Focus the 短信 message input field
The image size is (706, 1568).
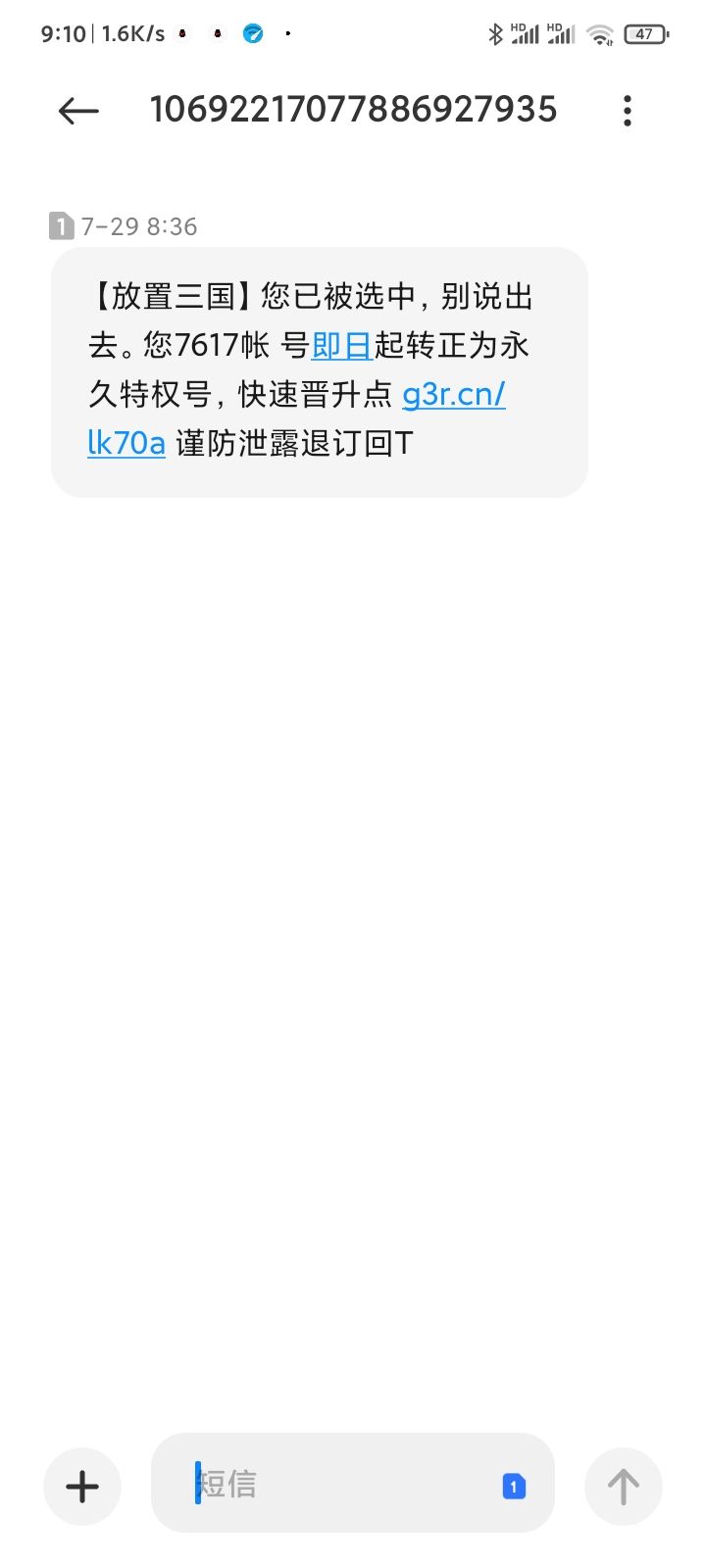tap(353, 1484)
